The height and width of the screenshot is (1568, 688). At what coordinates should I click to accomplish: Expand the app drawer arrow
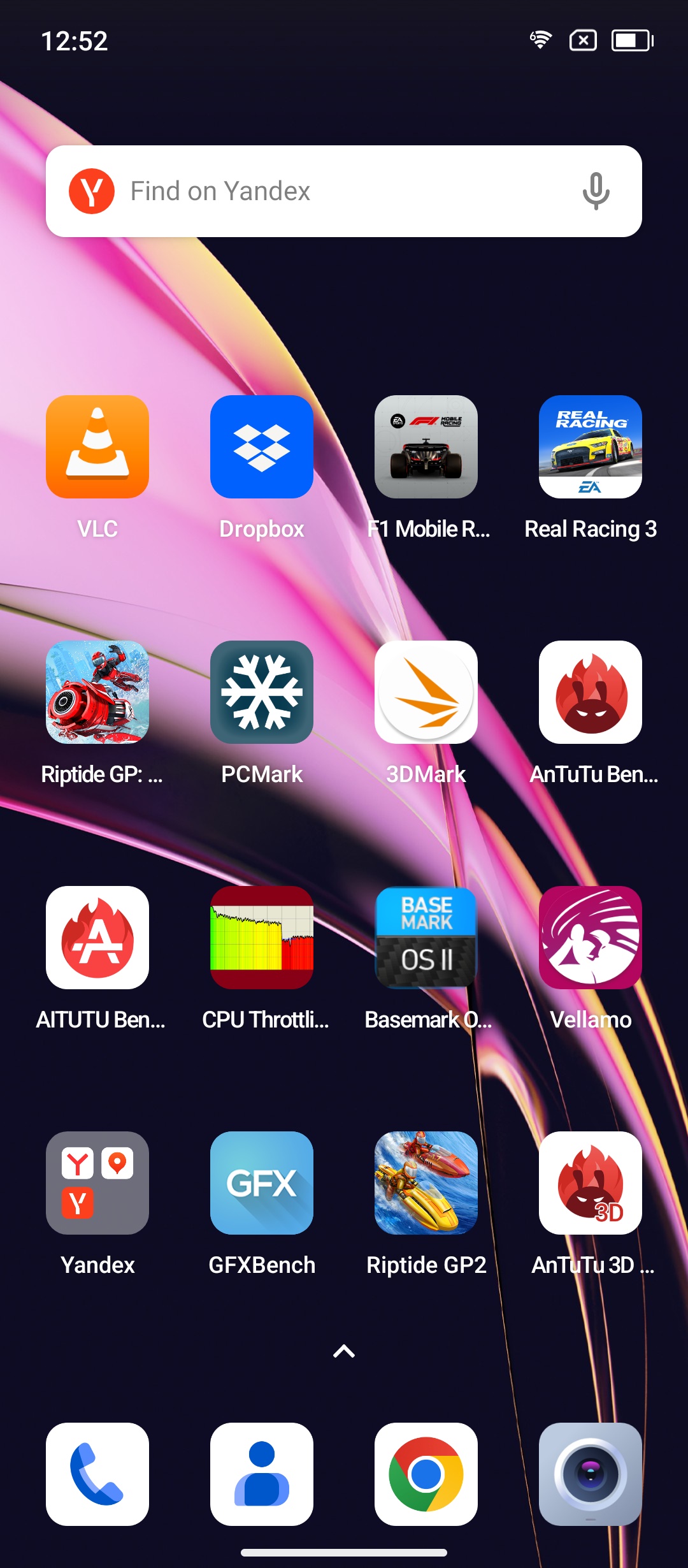[x=344, y=1351]
